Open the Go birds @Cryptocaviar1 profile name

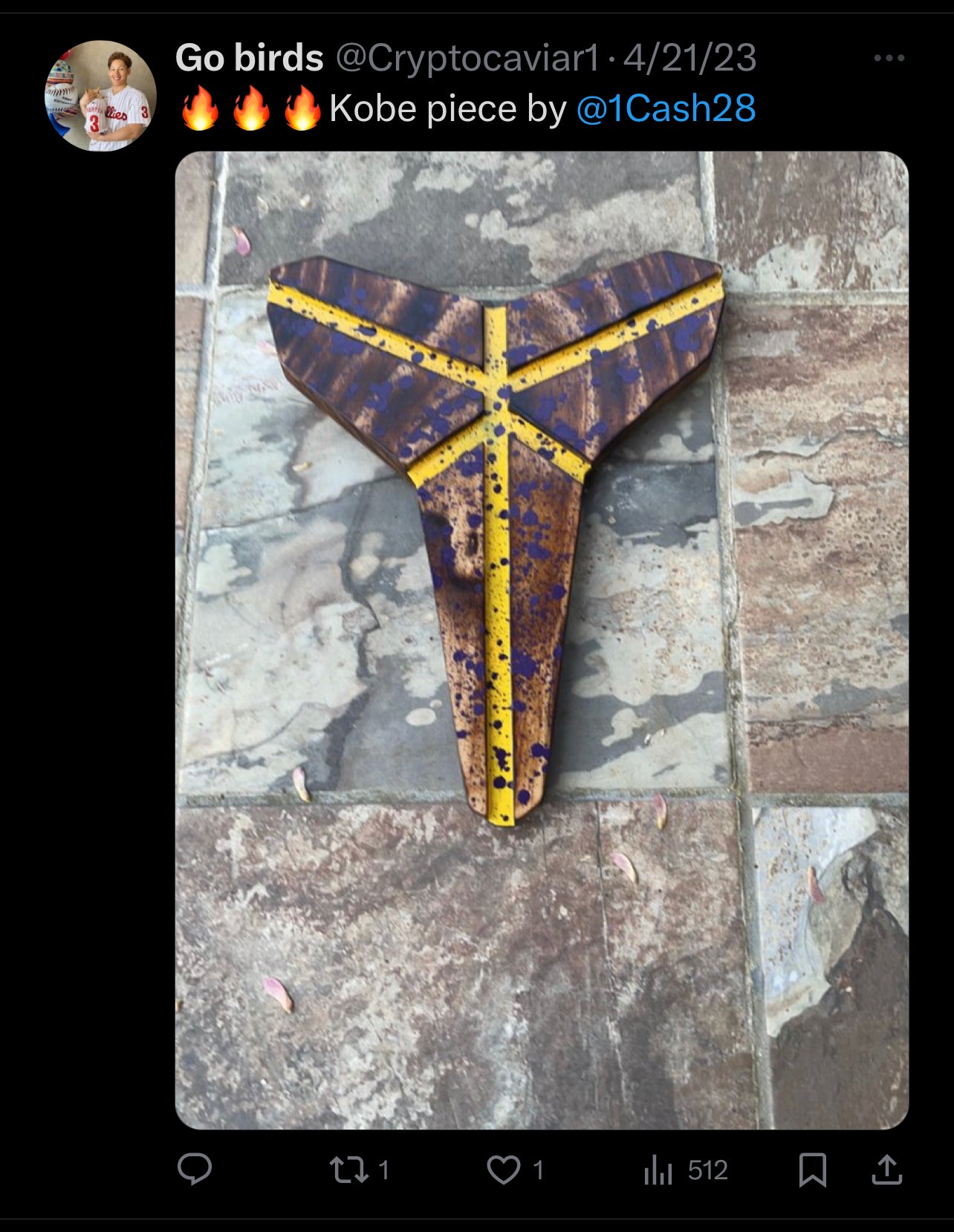(x=250, y=58)
